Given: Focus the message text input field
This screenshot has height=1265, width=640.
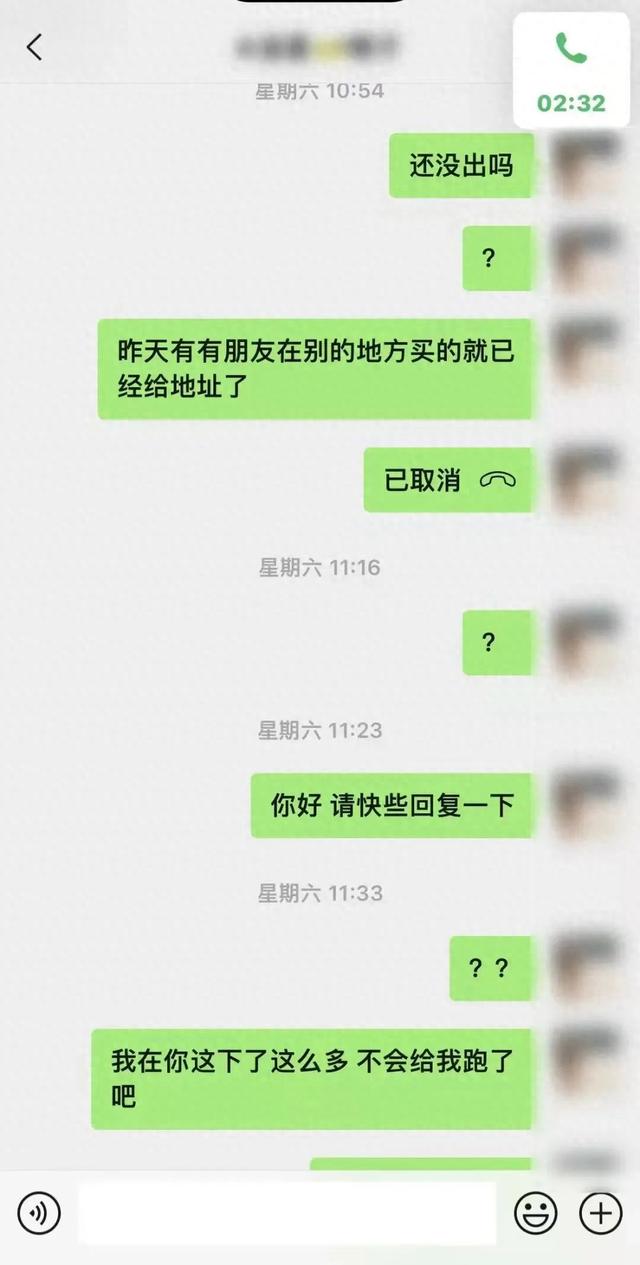Looking at the screenshot, I should 287,1214.
